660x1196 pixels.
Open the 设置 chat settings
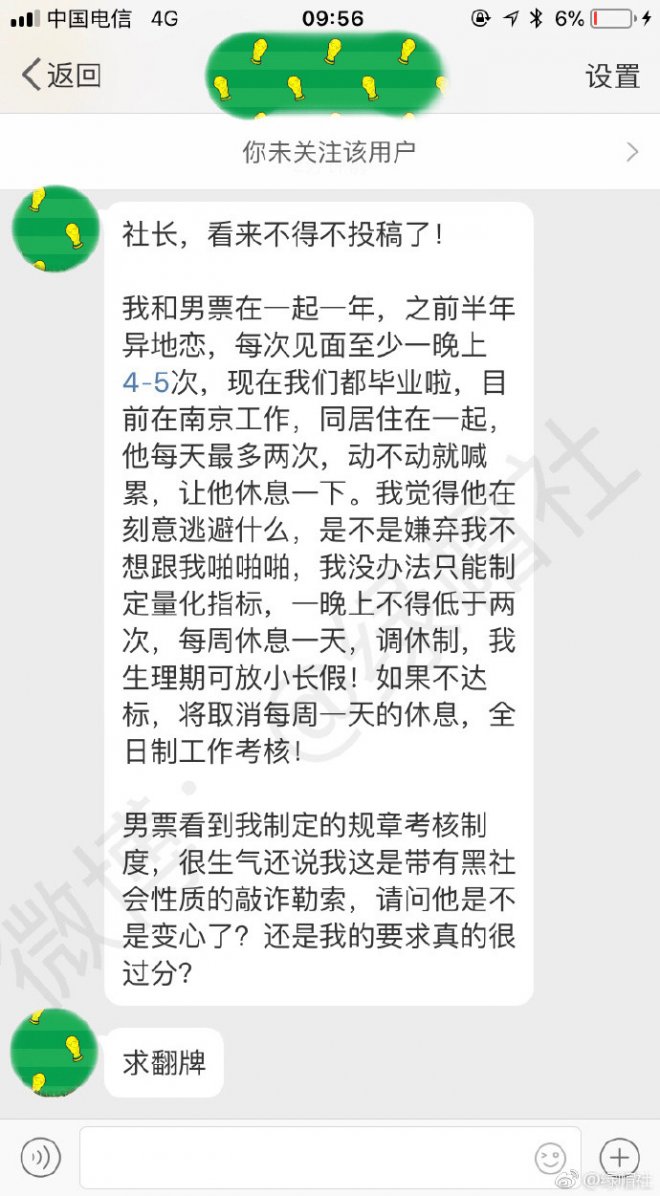(612, 76)
